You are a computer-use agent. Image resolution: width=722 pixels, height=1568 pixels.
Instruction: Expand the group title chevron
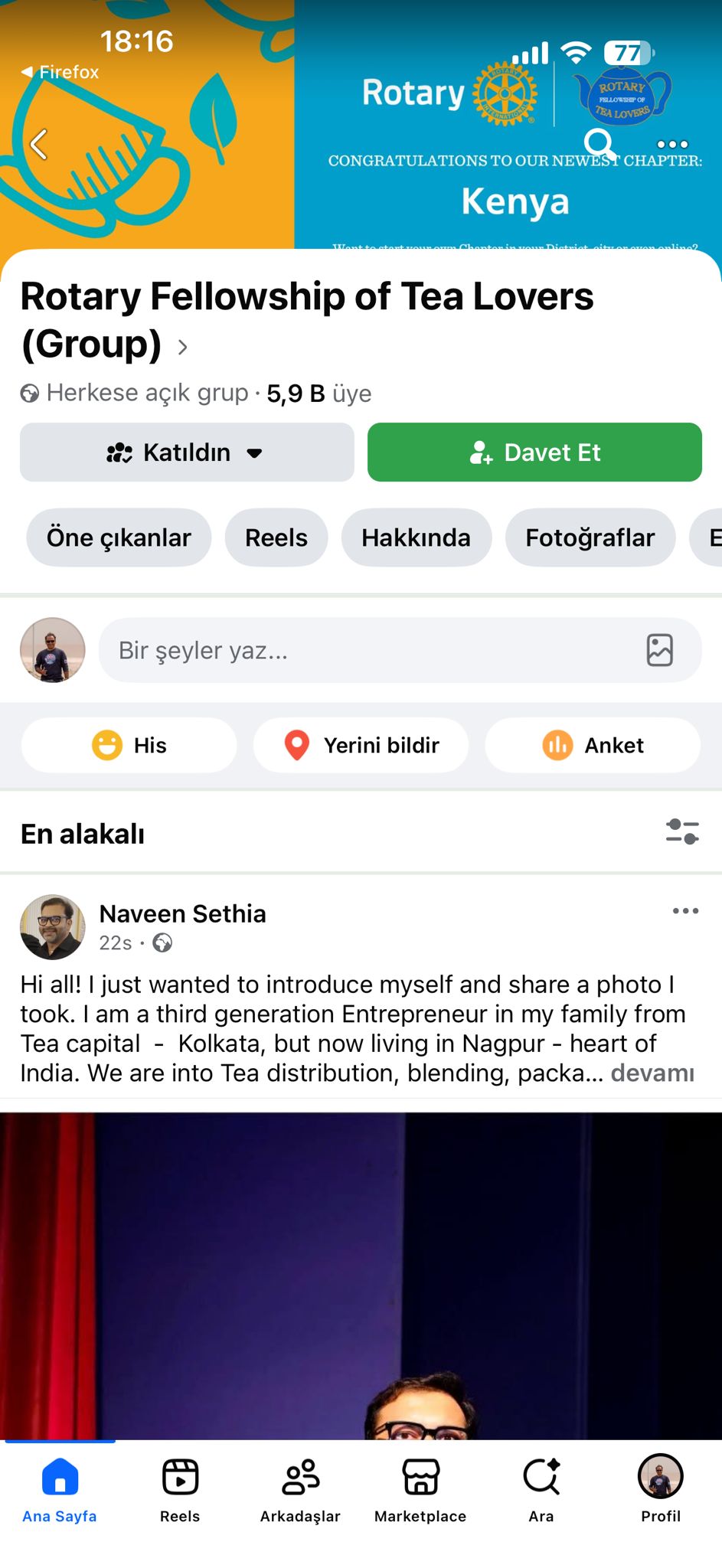(183, 346)
